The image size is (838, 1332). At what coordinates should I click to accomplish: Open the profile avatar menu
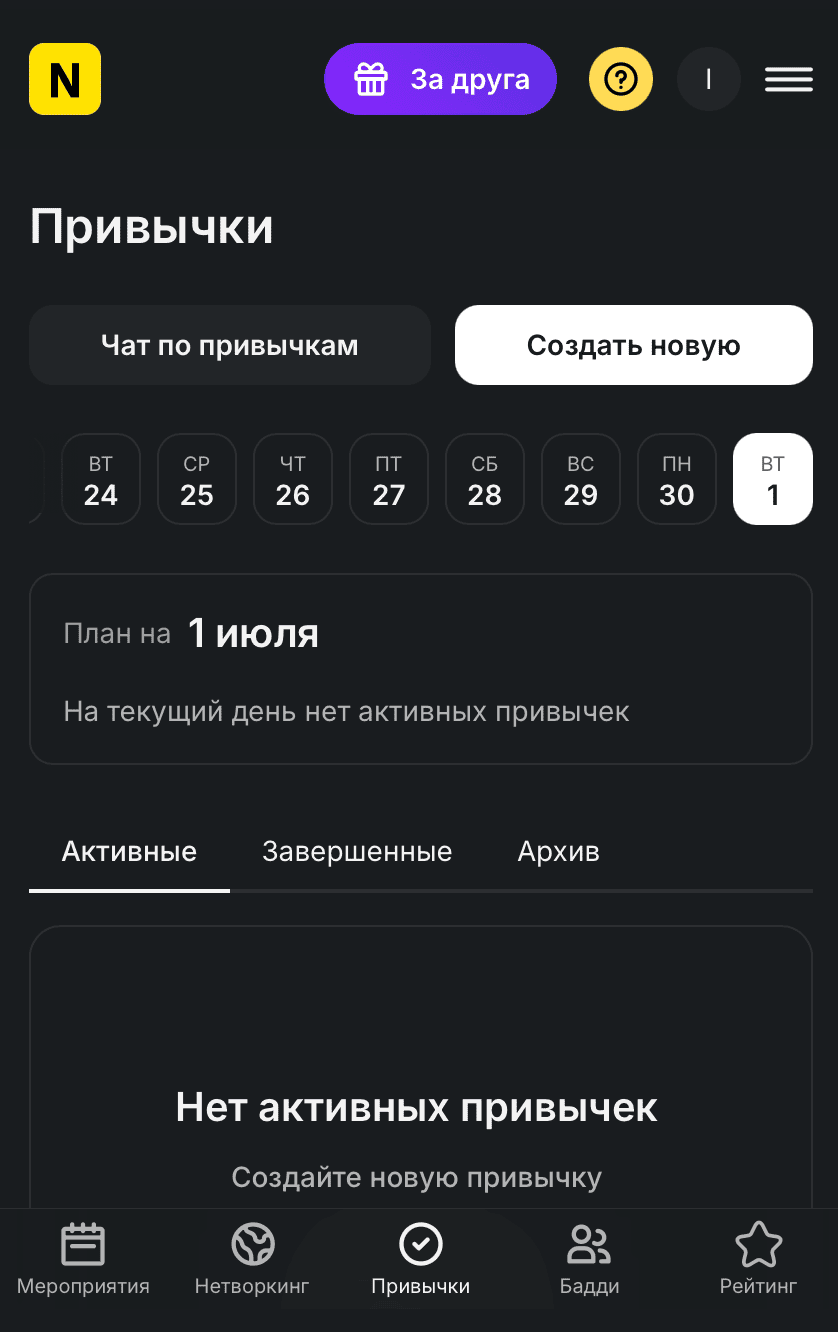click(709, 78)
